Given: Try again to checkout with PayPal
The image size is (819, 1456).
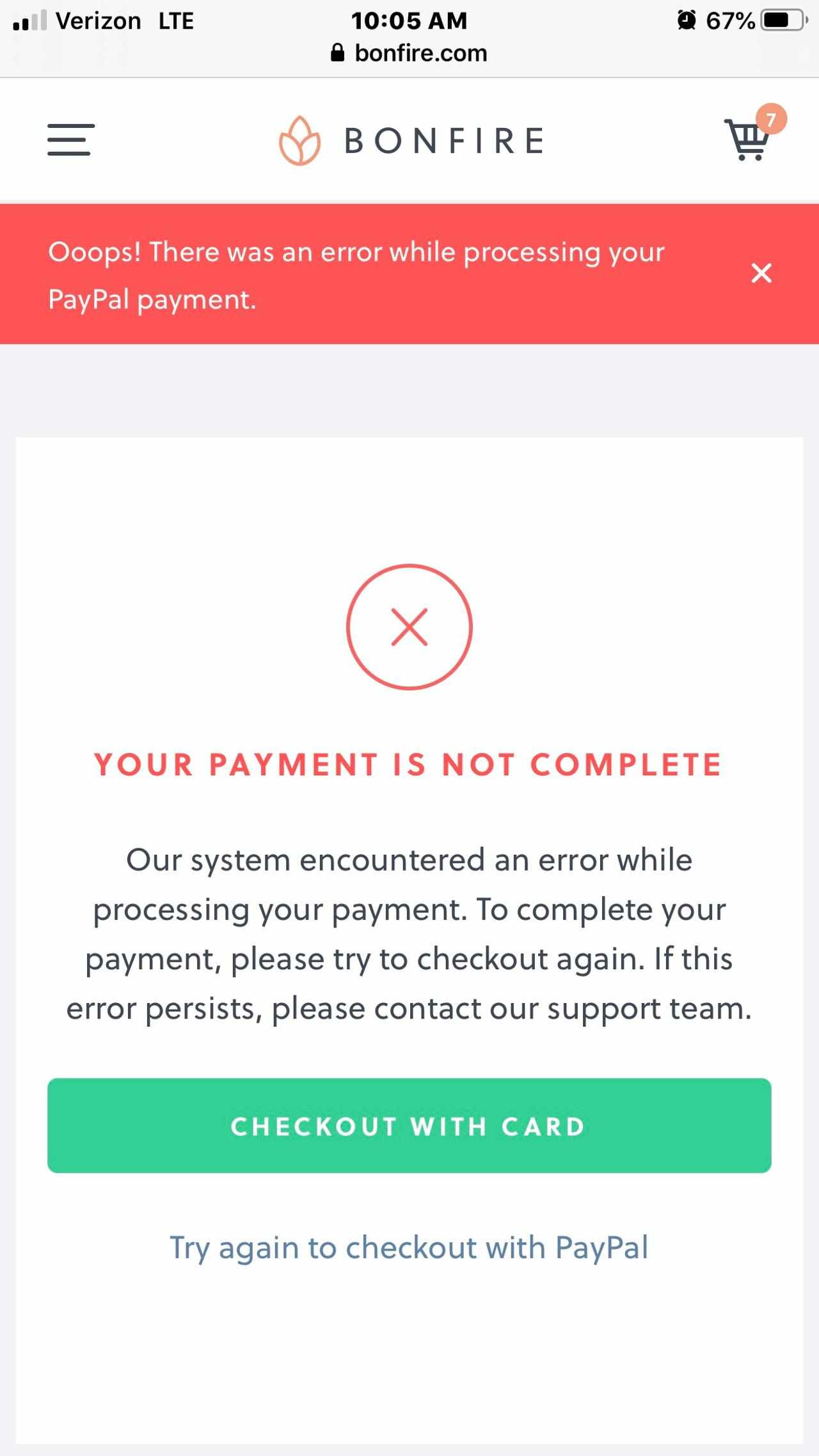Looking at the screenshot, I should pyautogui.click(x=409, y=1247).
